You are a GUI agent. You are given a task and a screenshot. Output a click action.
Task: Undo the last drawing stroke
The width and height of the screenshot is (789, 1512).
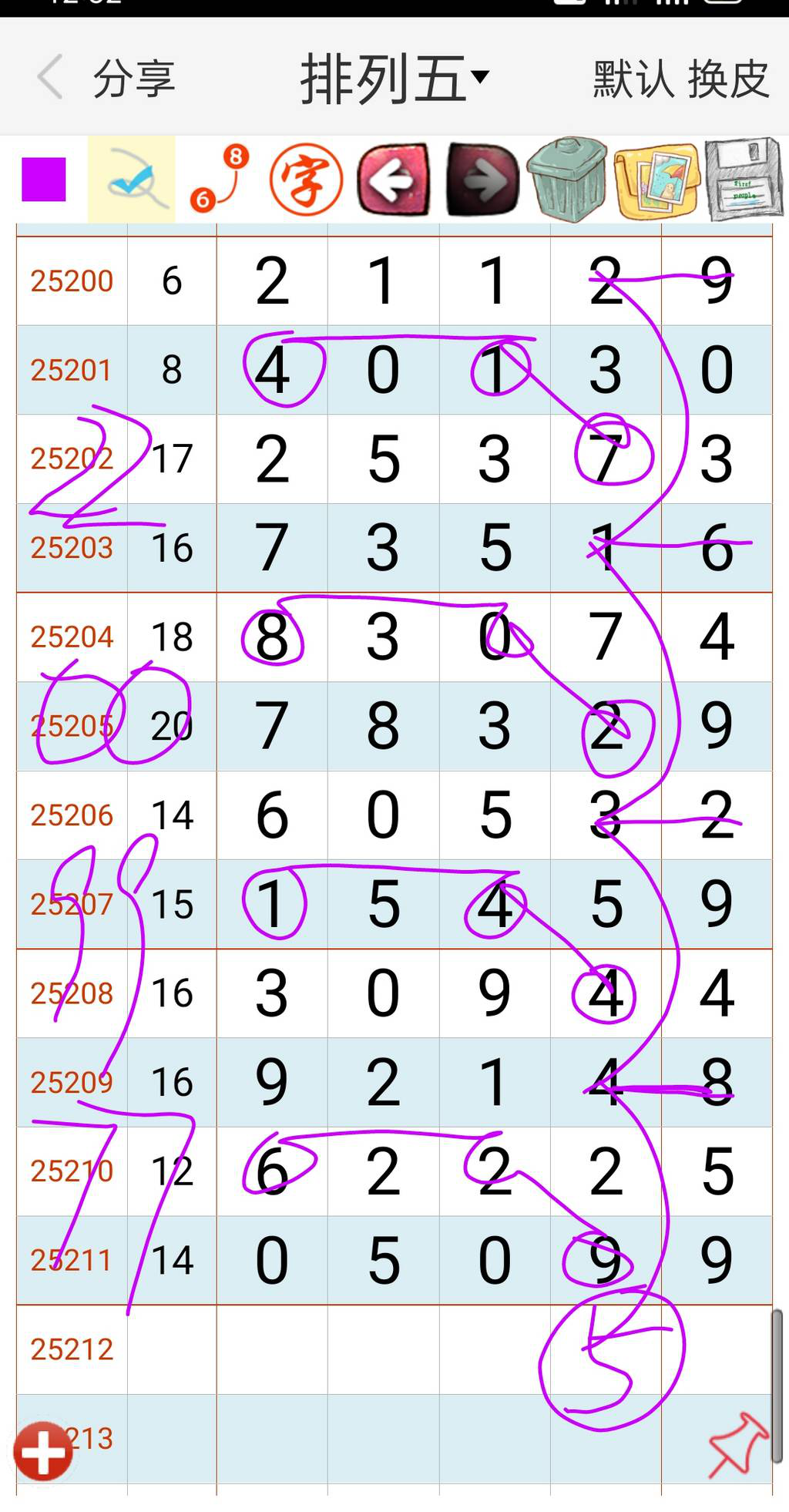(394, 180)
